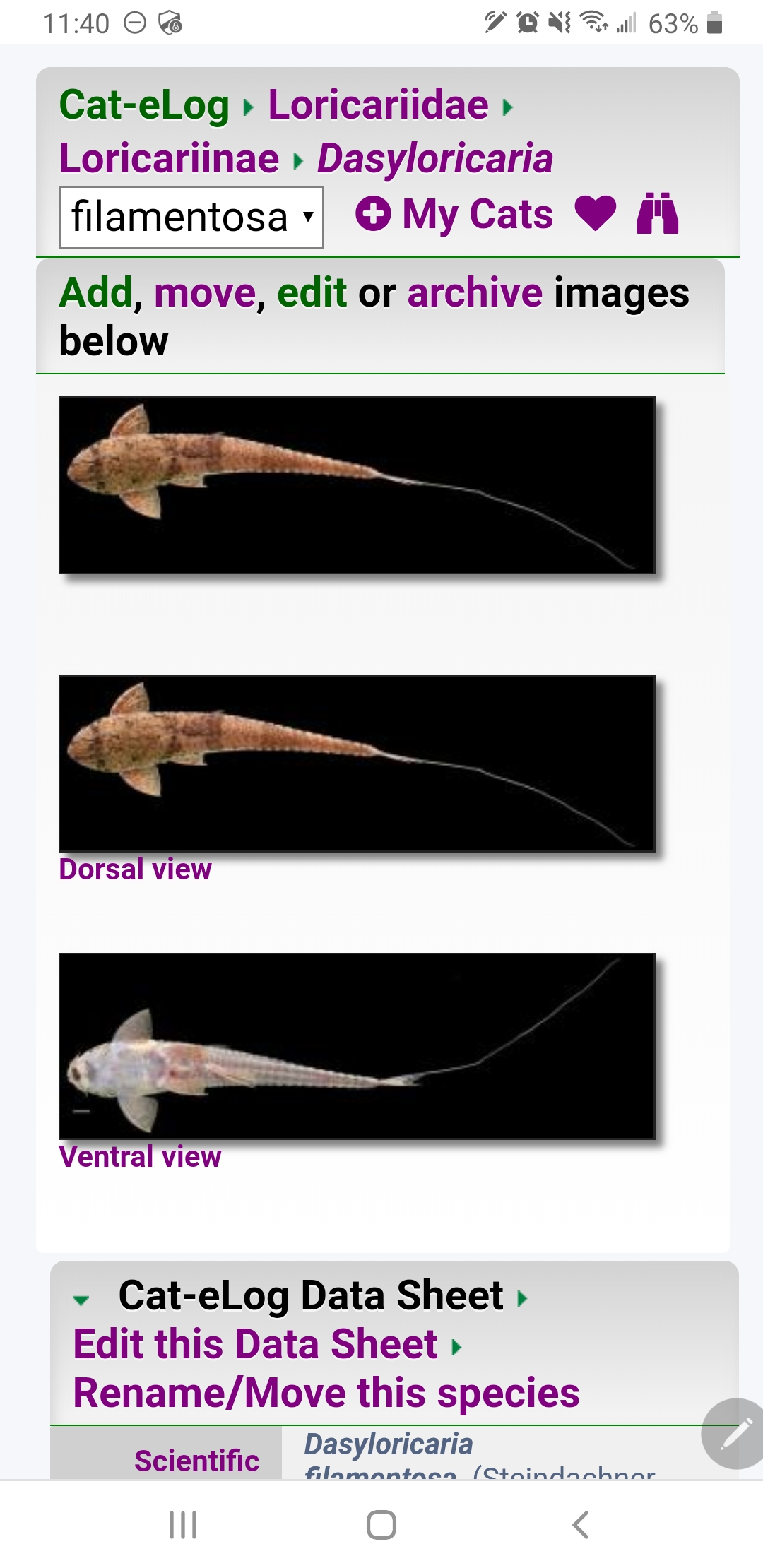
Task: Go to the Loricariidae family page
Action: 378,105
